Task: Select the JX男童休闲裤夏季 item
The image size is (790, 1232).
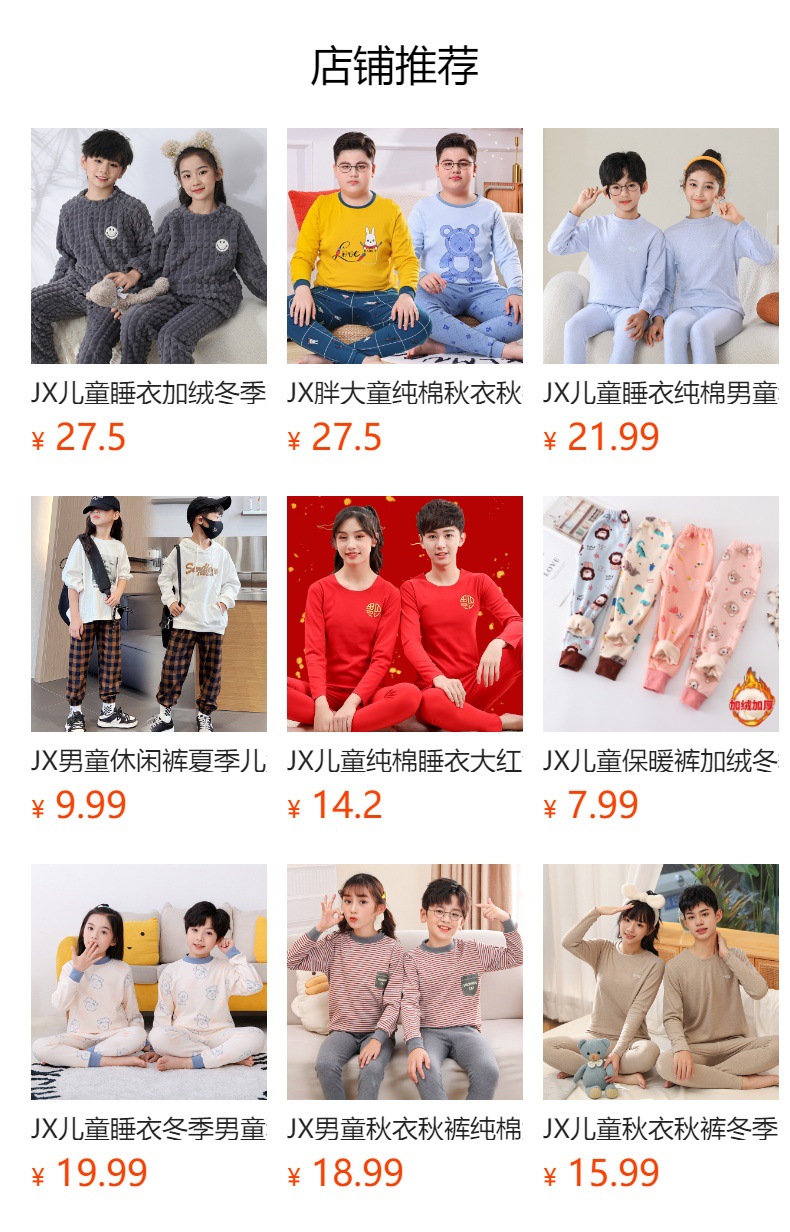Action: [x=149, y=660]
